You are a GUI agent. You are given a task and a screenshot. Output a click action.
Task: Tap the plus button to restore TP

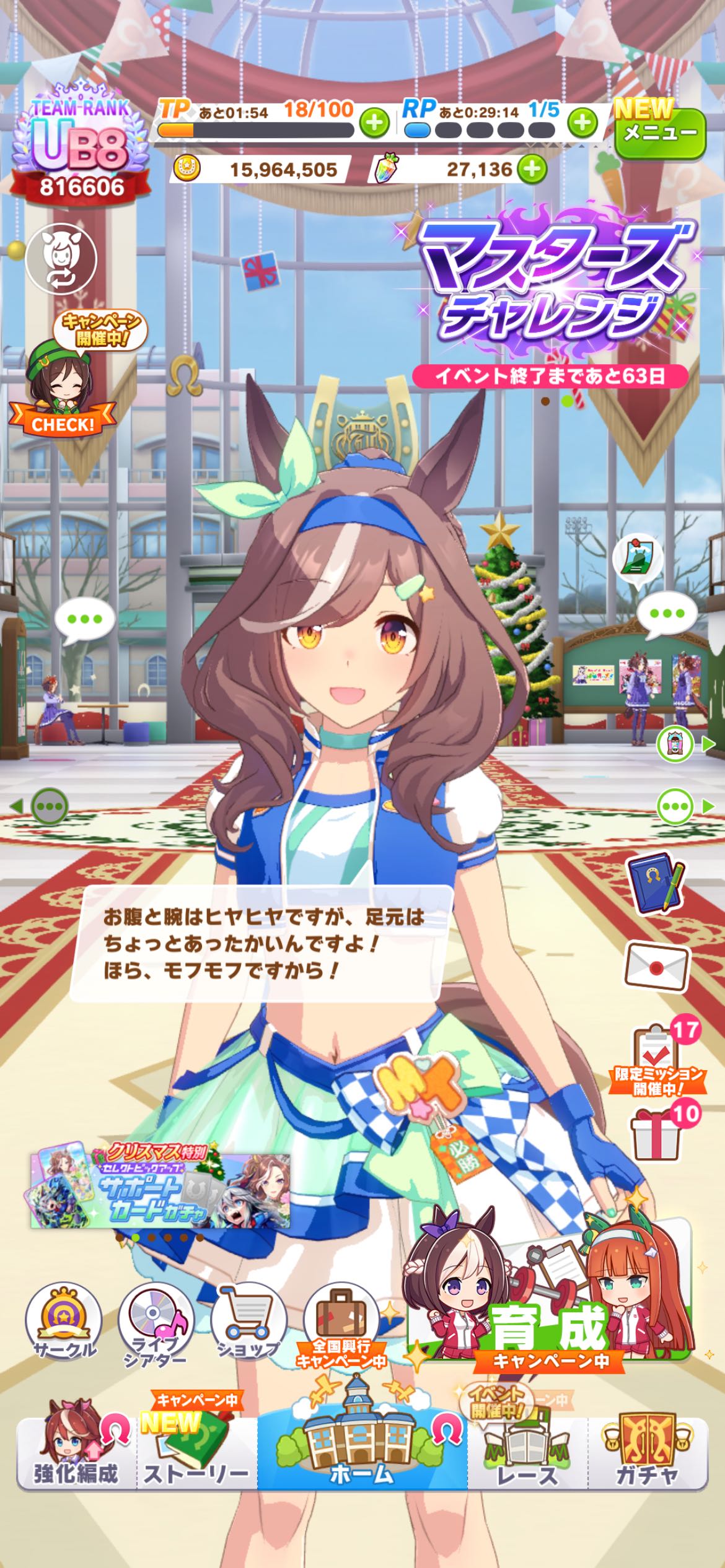374,123
